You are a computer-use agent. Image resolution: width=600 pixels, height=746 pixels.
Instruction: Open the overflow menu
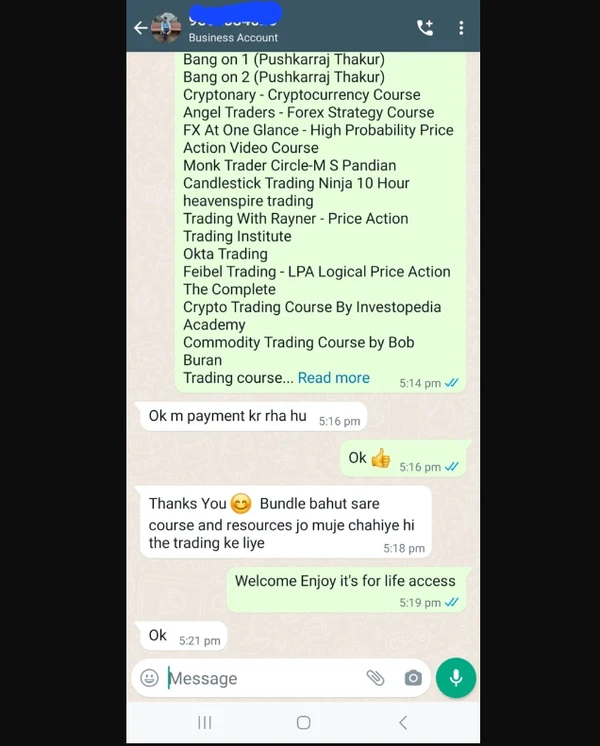pos(461,28)
